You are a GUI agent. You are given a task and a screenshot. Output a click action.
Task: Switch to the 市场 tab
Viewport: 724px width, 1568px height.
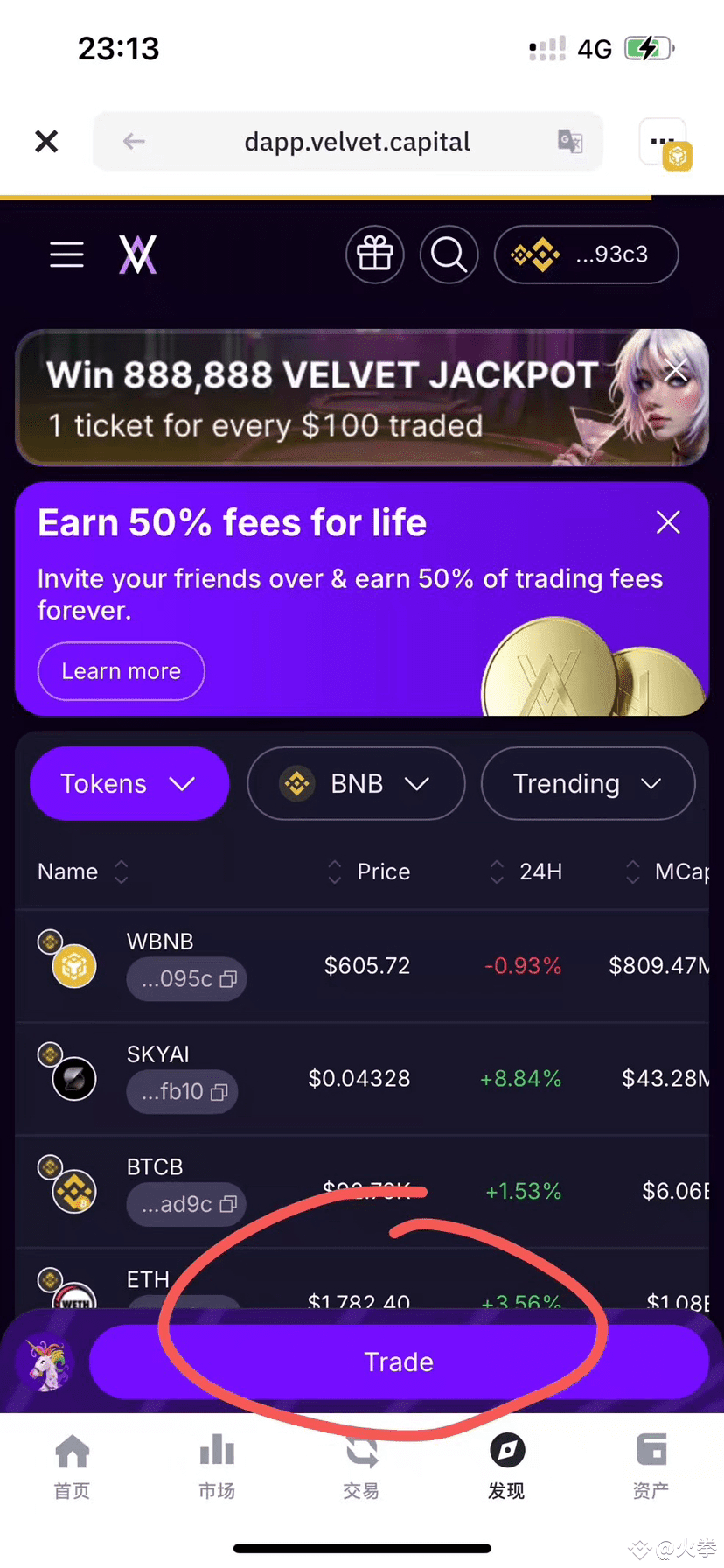pos(217,1466)
